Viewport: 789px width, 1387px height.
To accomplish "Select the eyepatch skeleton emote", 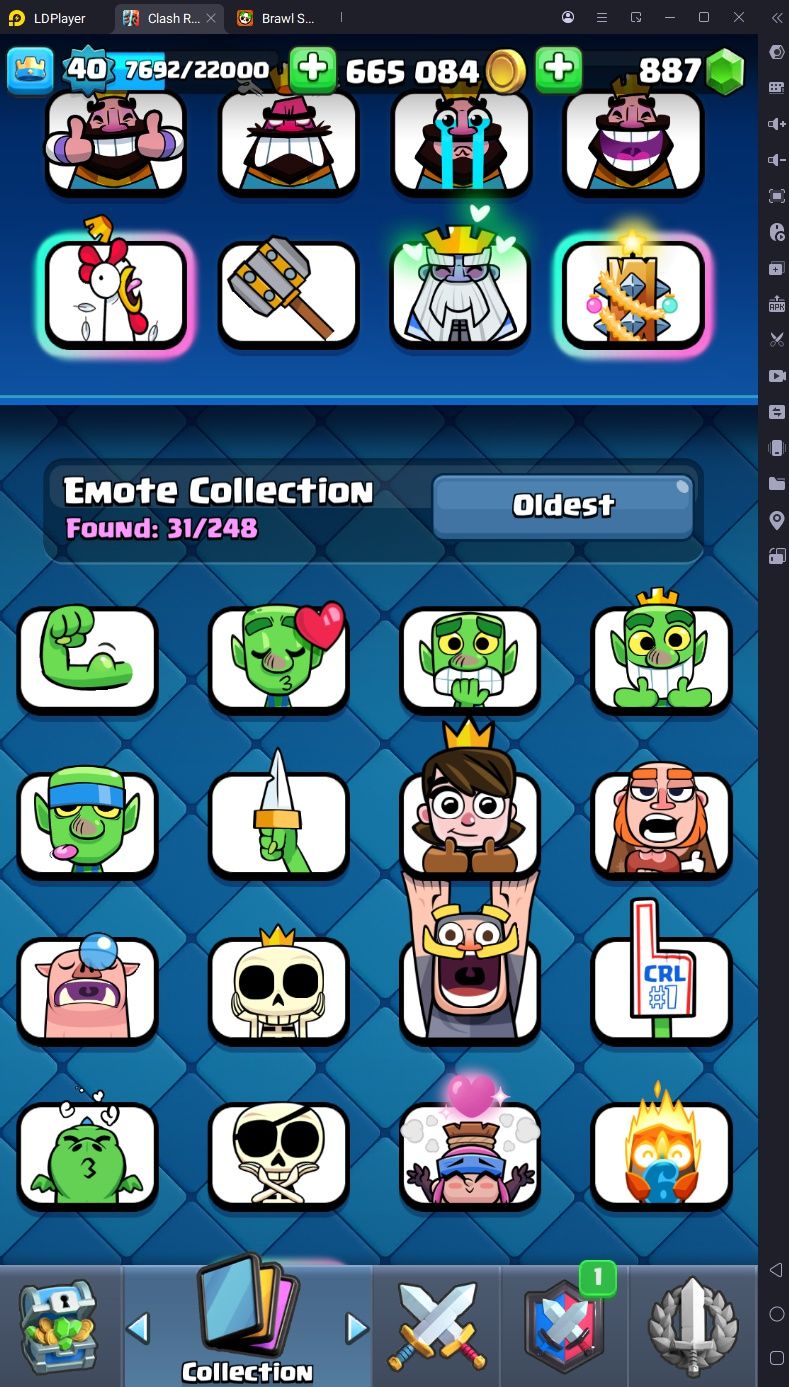I will click(x=279, y=1156).
